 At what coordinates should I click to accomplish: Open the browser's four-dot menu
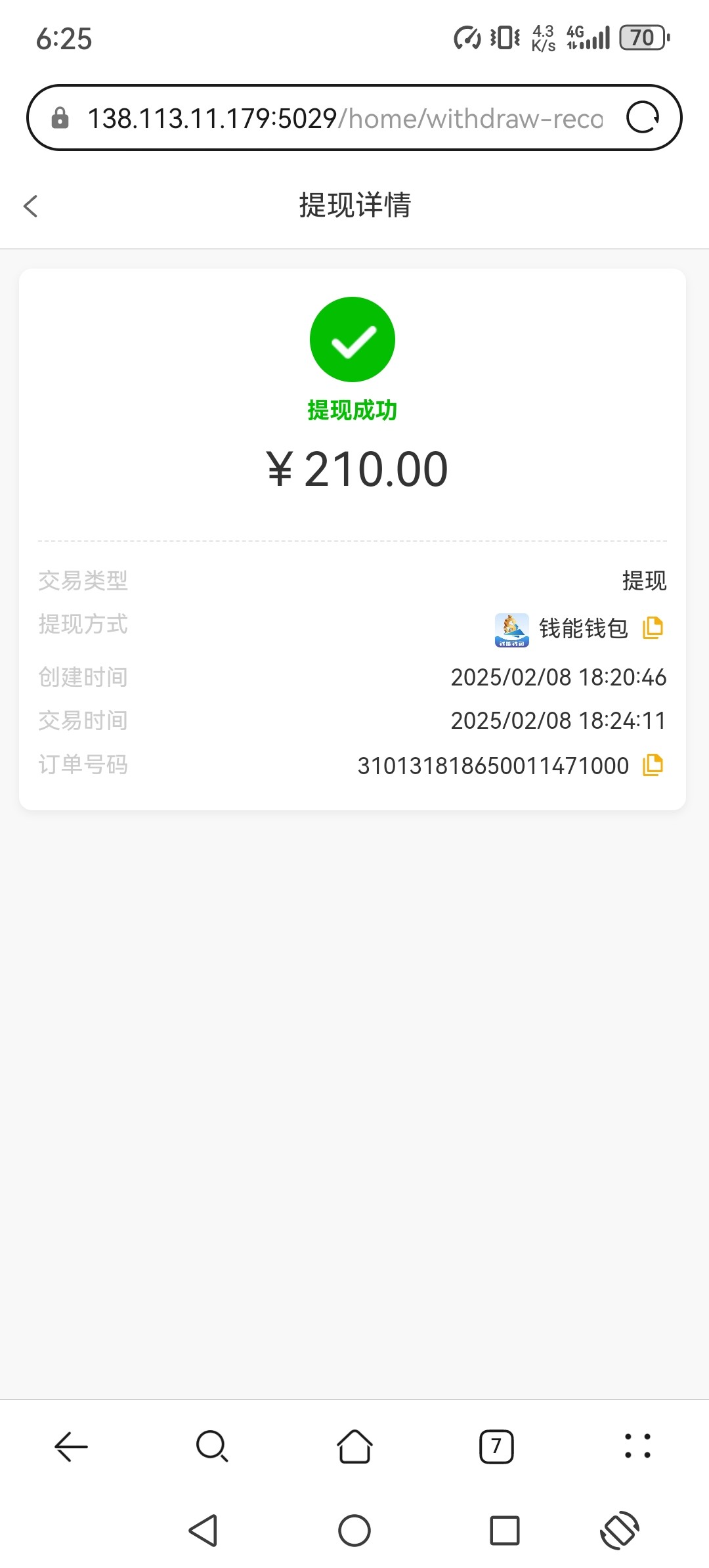point(637,1447)
